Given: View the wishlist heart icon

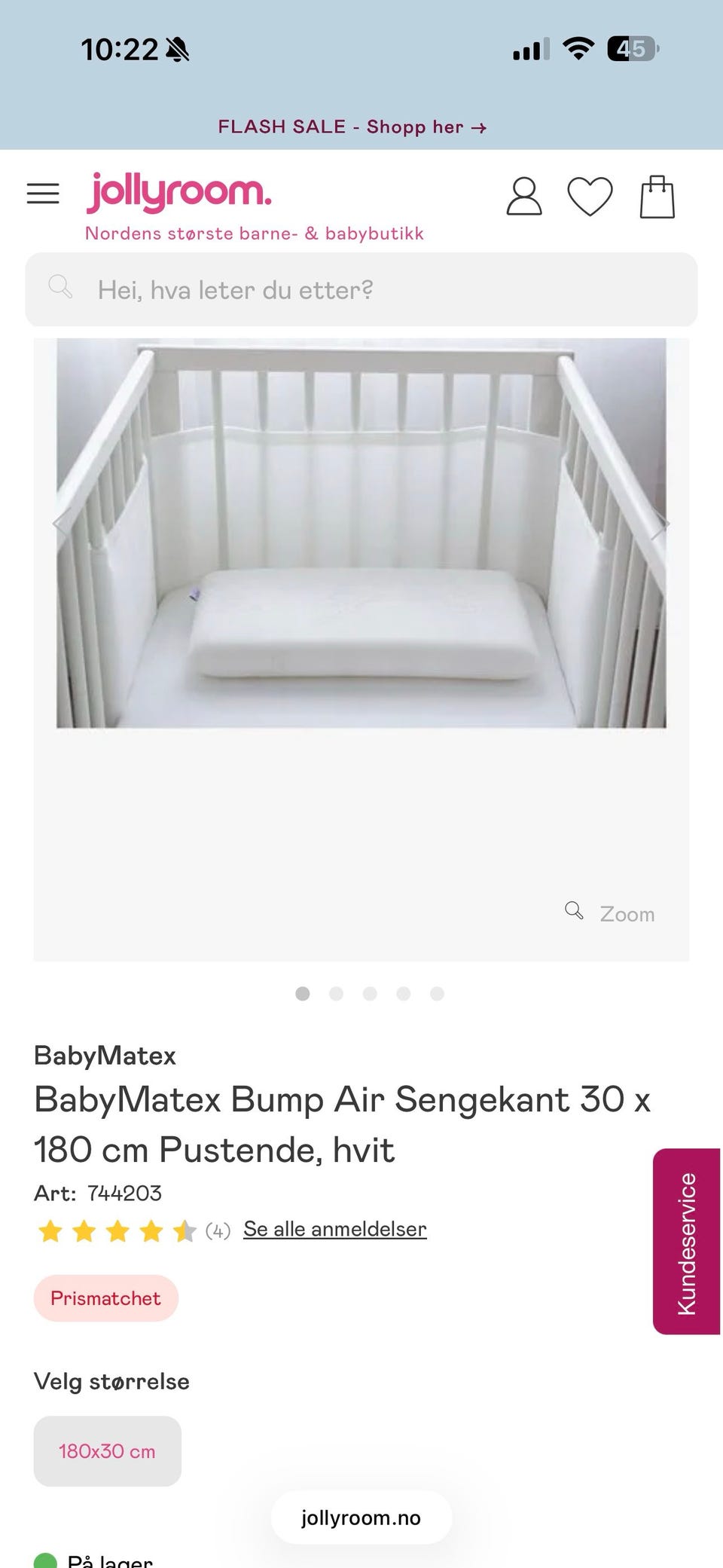Looking at the screenshot, I should 590,197.
